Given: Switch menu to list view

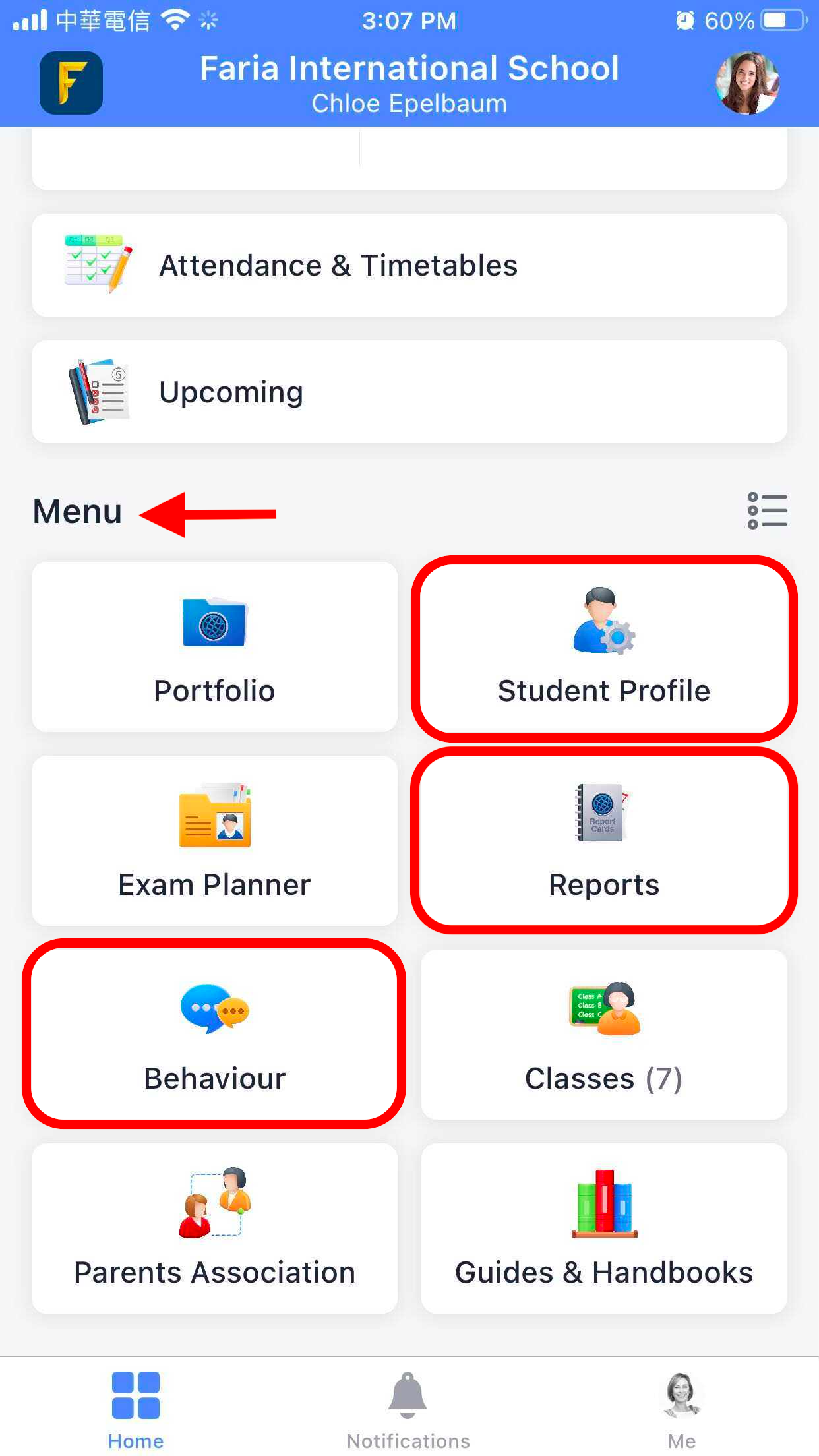Looking at the screenshot, I should [767, 510].
